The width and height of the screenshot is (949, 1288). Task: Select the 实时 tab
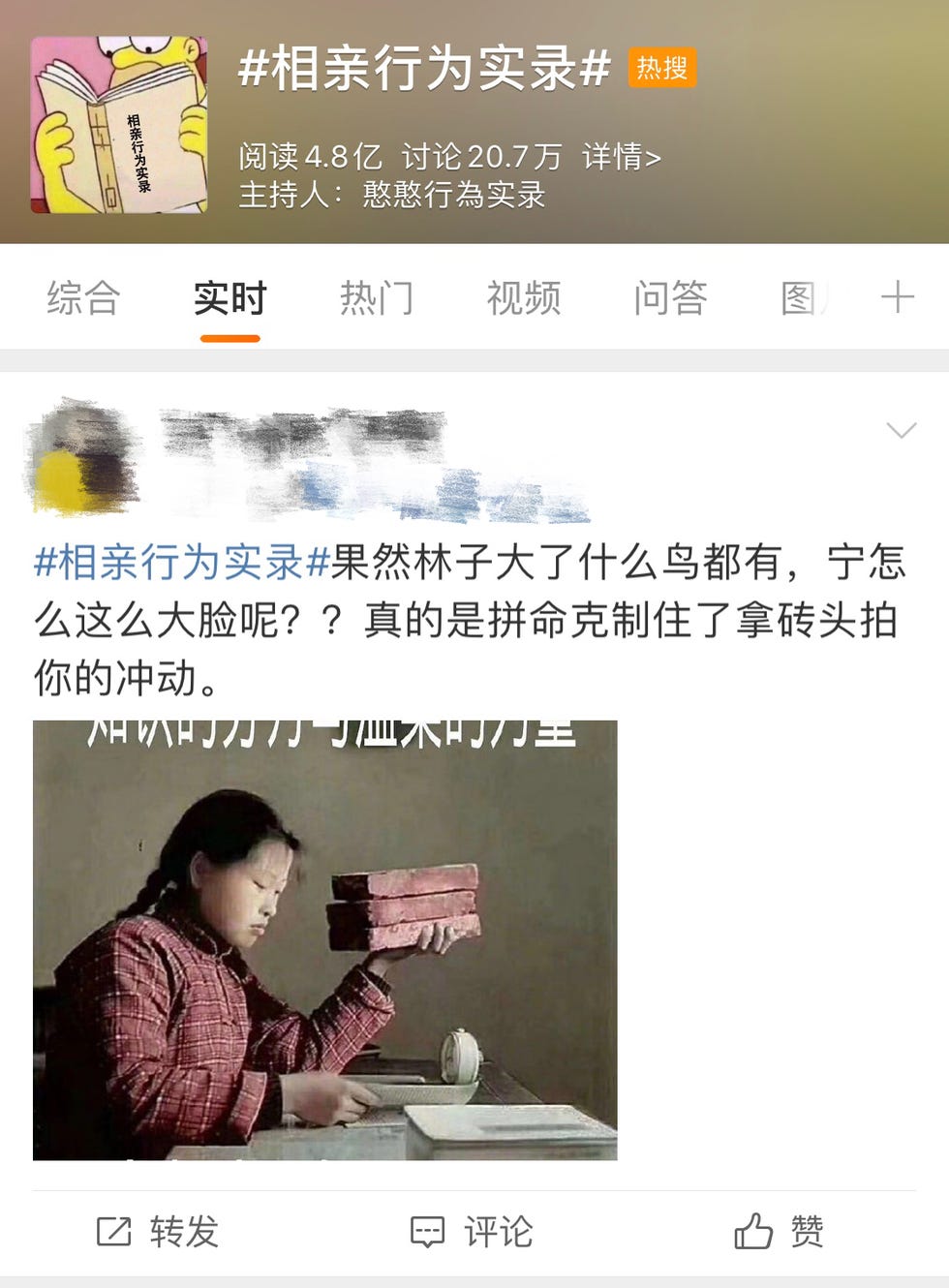230,297
